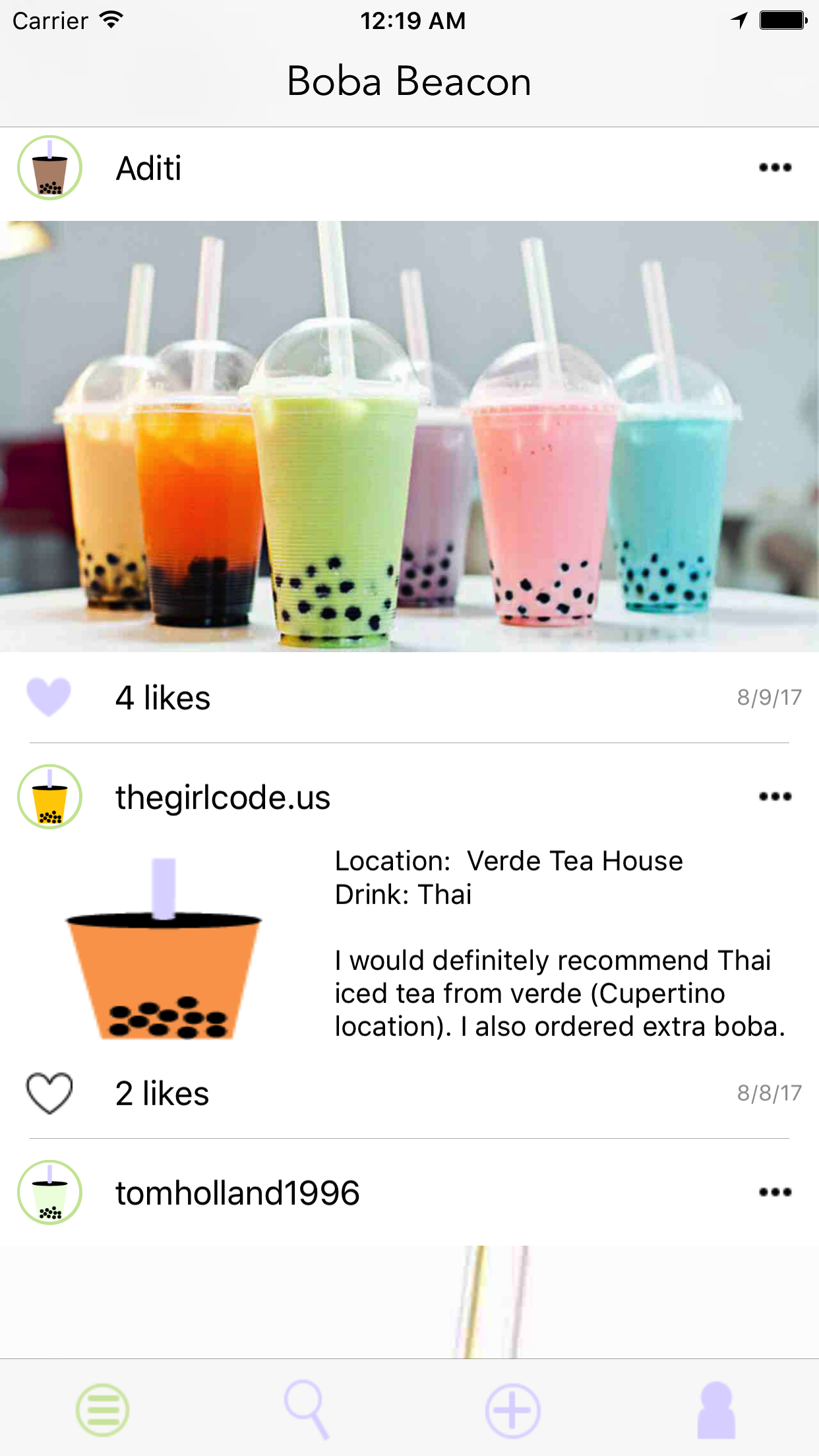The width and height of the screenshot is (819, 1456).
Task: Open options menu on thegirlcode.us post
Action: 775,797
